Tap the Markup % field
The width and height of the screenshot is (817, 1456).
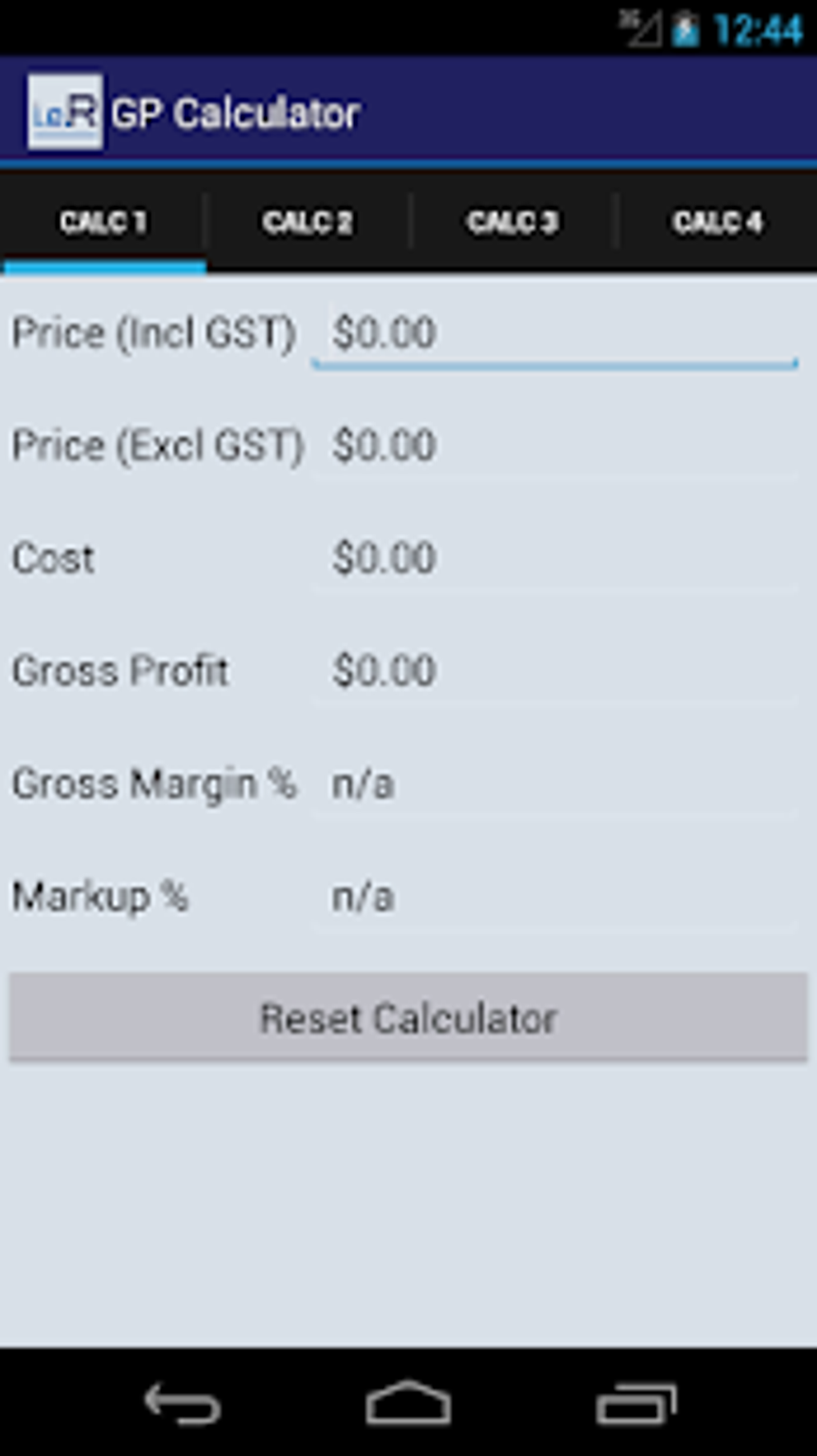pyautogui.click(x=554, y=897)
